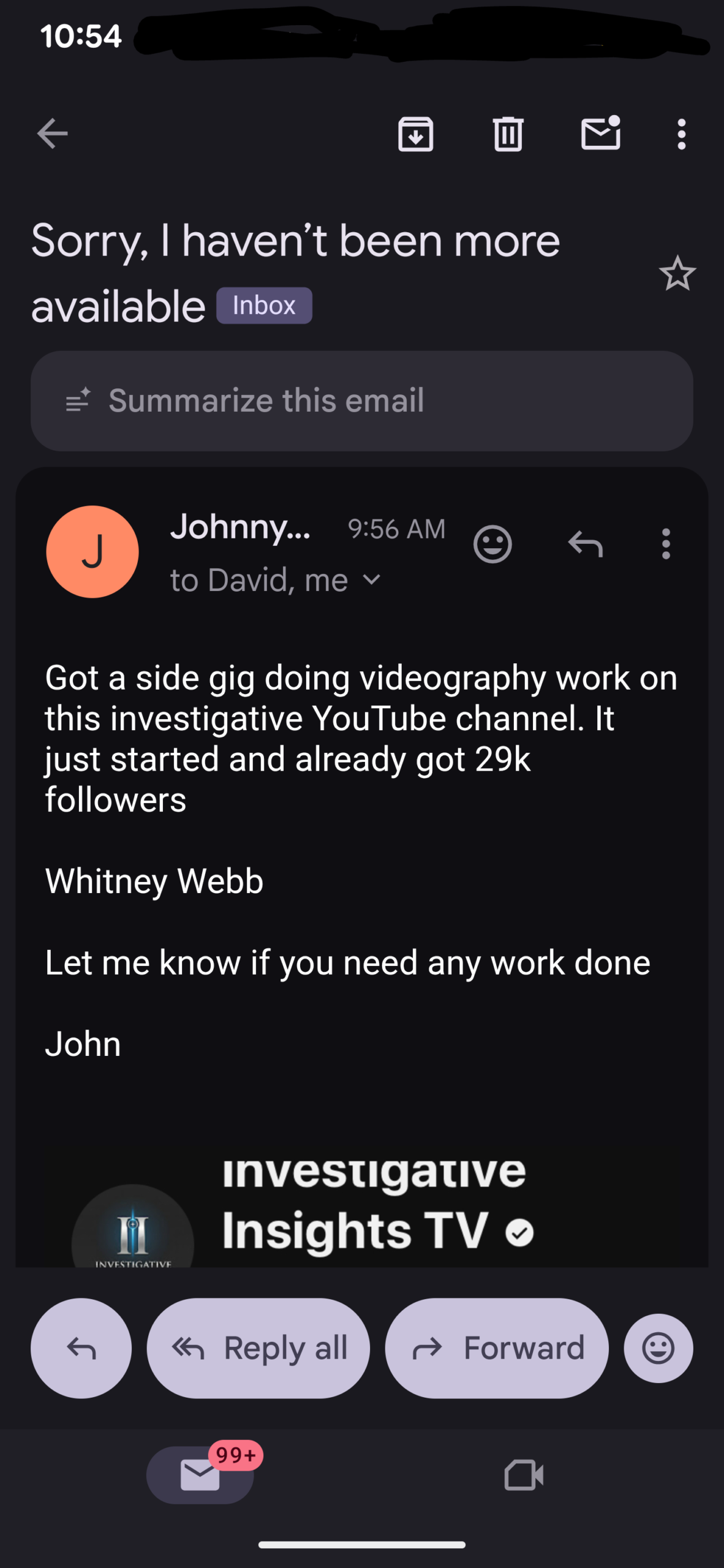
Task: Switch to the Meet video tab
Action: [524, 1475]
